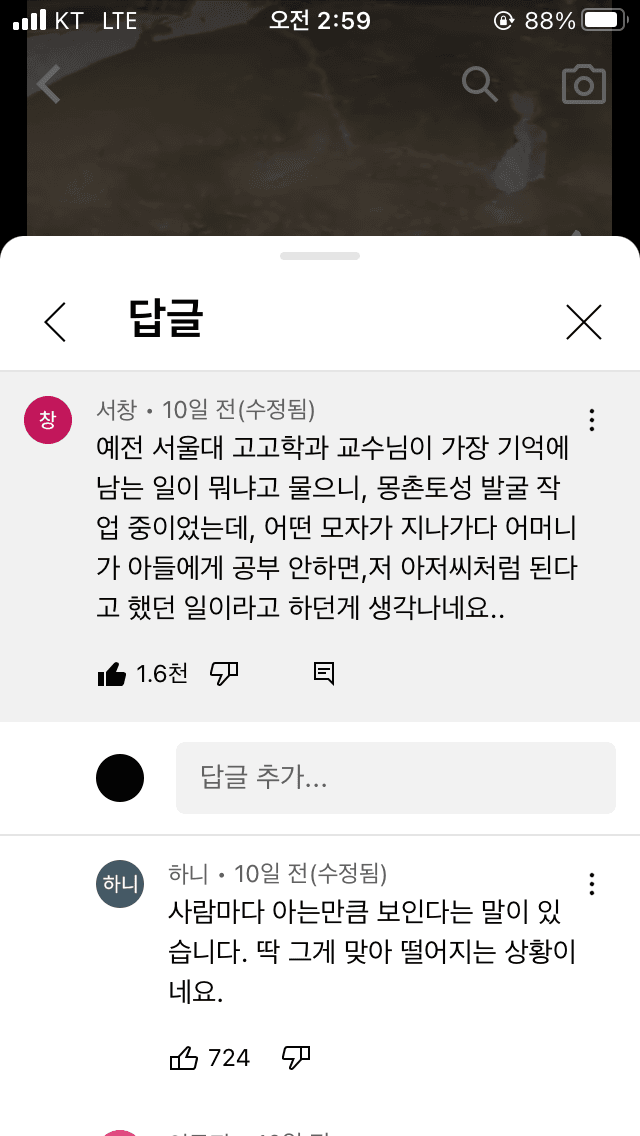Open the search icon over the video
This screenshot has height=1136, width=640.
click(479, 85)
